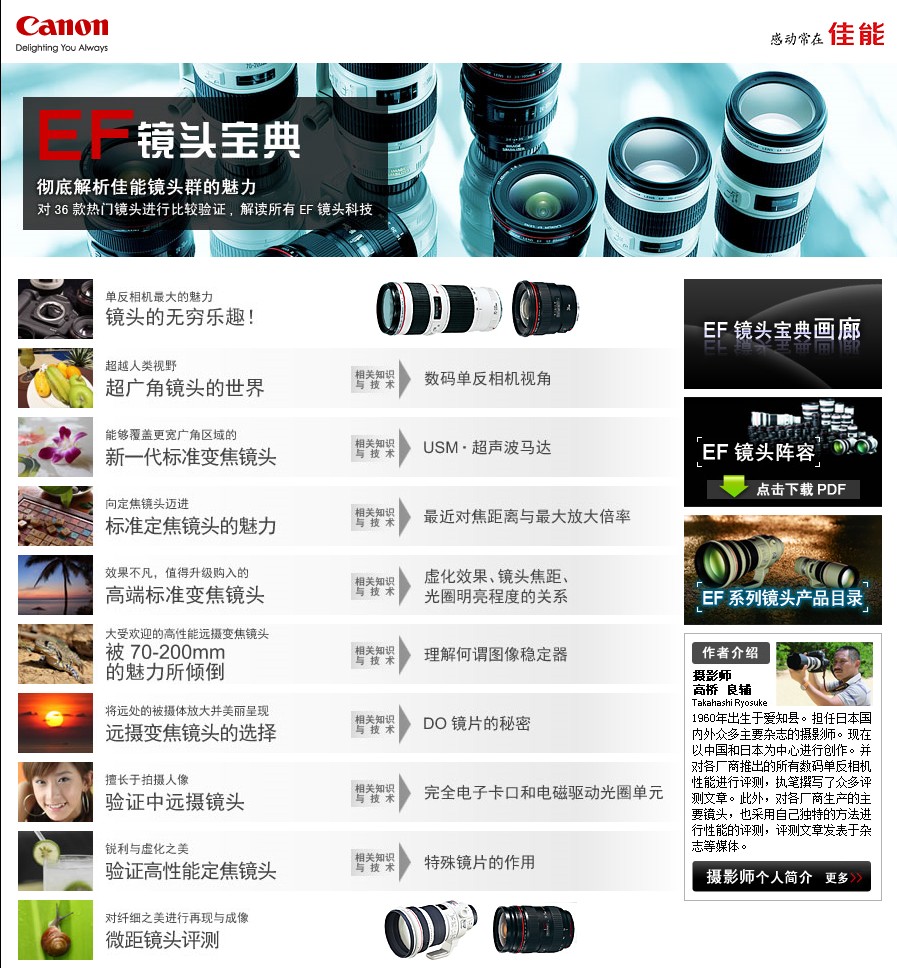Open USM·超声波马达 technology page
The height and width of the screenshot is (968, 897).
click(486, 448)
